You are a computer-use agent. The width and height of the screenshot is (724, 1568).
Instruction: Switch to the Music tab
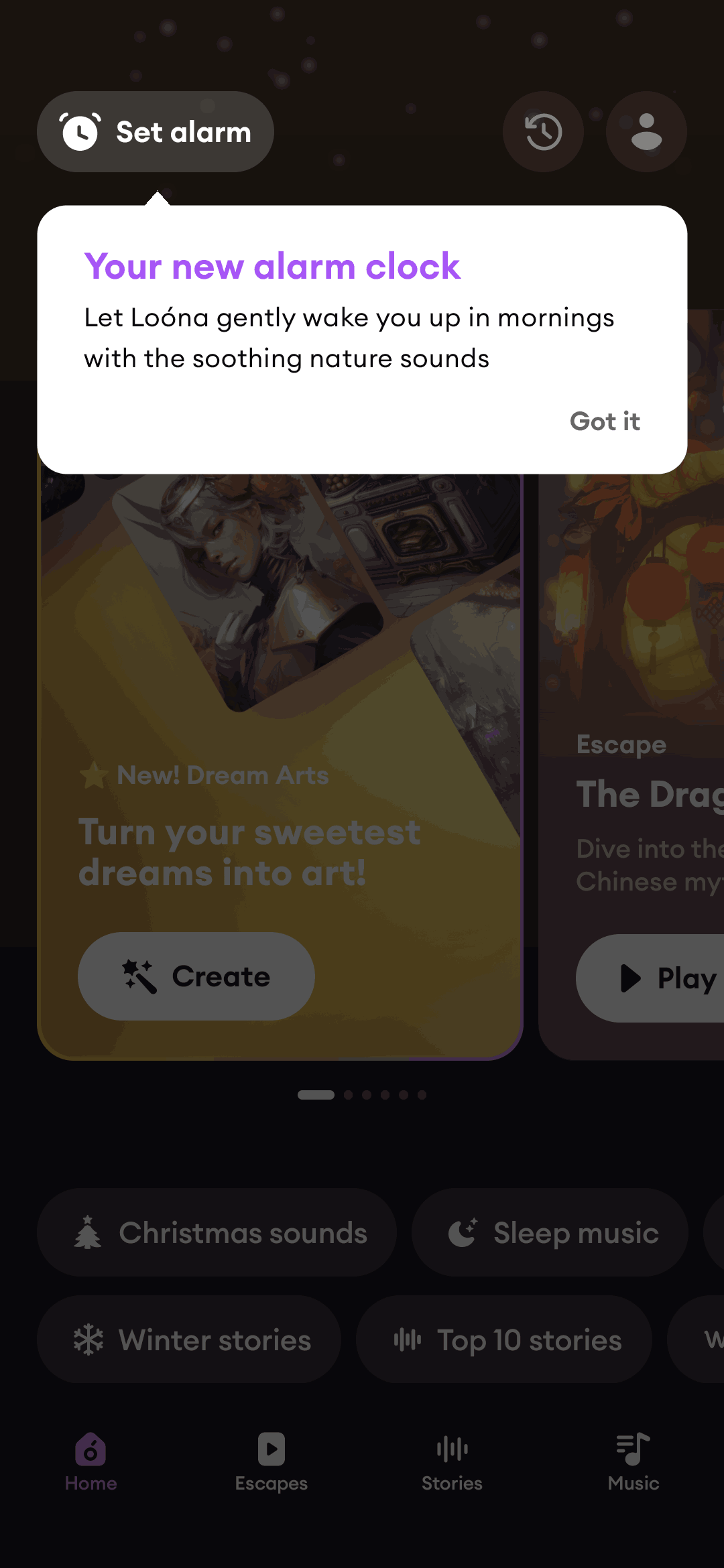(633, 1462)
